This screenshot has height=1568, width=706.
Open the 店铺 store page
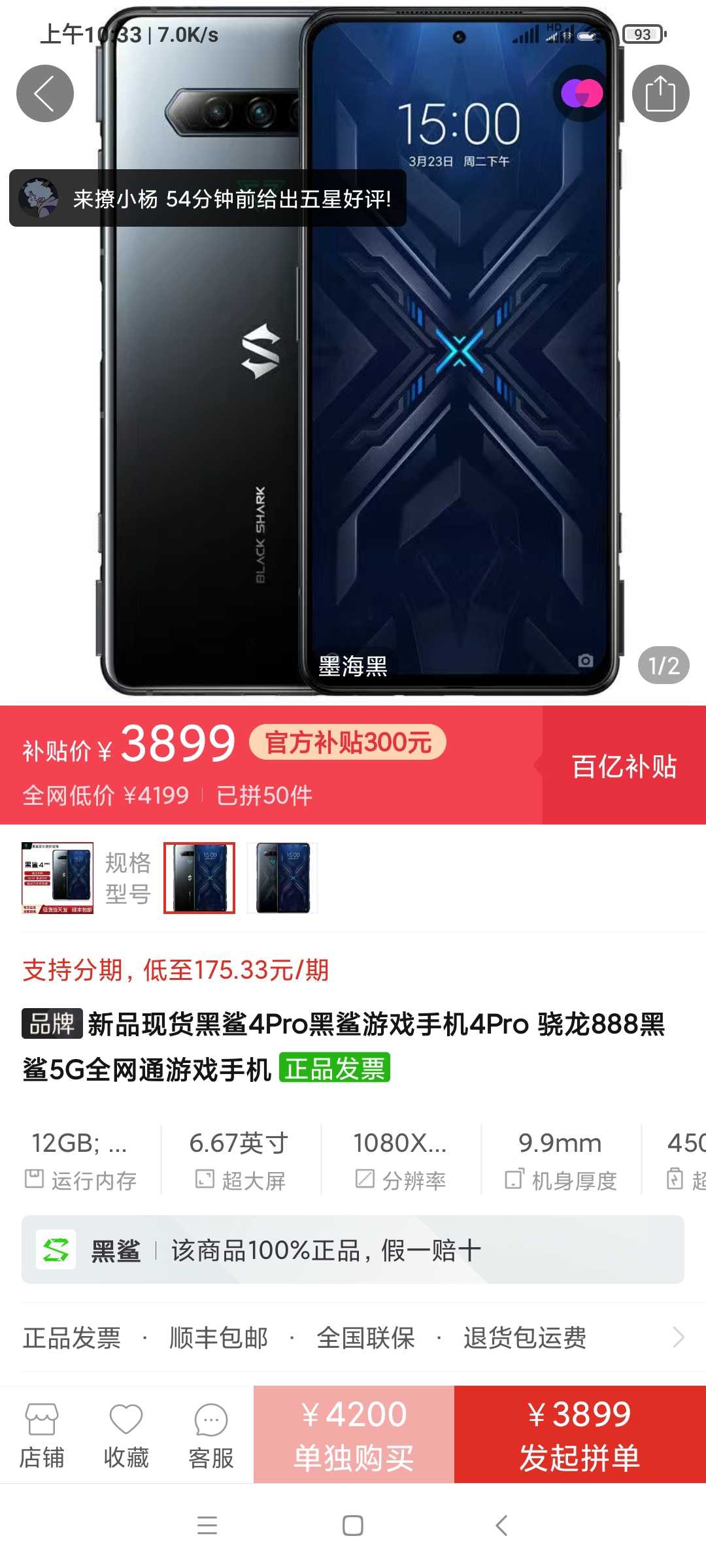click(x=42, y=1435)
